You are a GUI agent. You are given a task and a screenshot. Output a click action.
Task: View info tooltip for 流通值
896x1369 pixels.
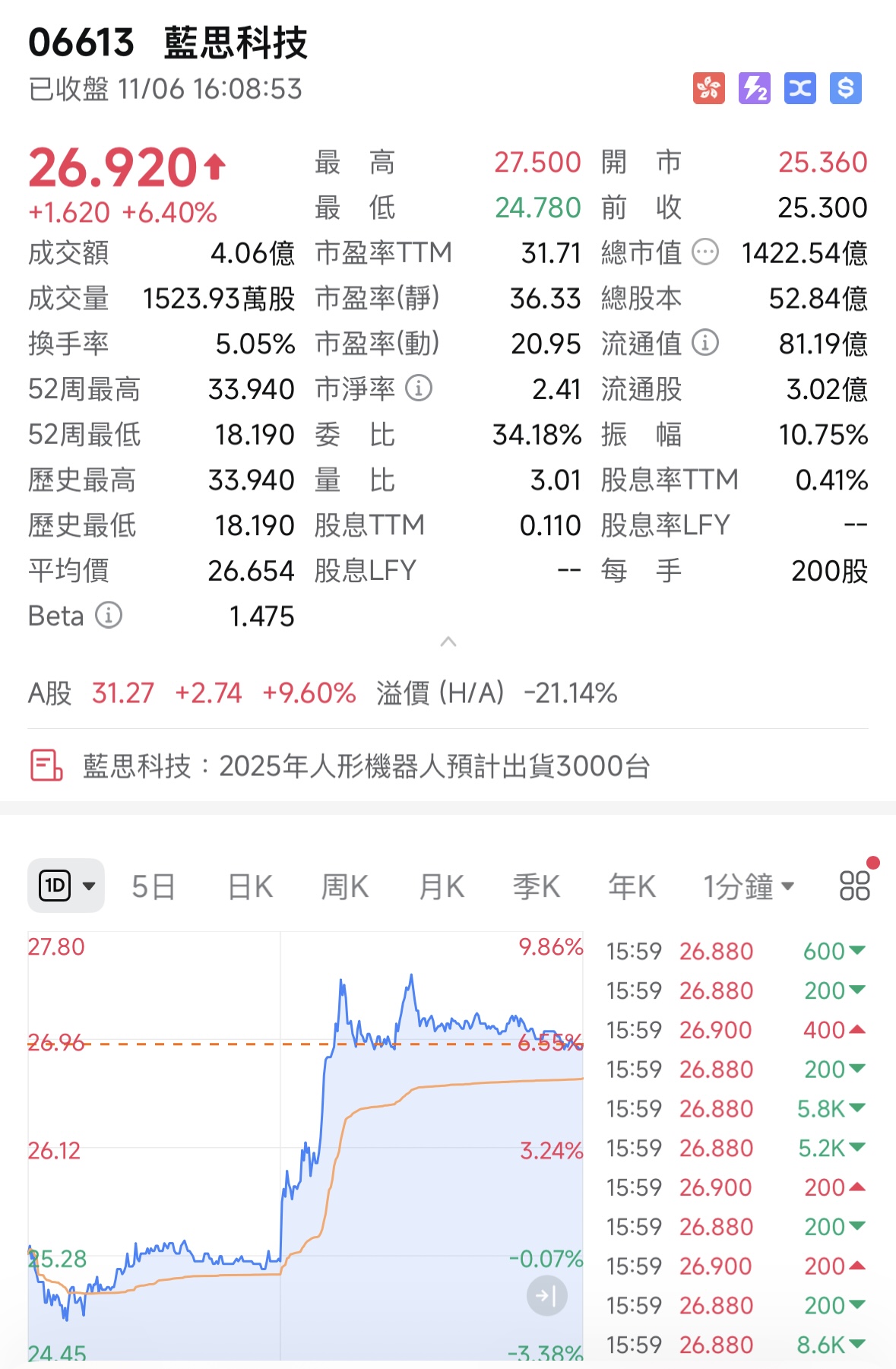705,343
